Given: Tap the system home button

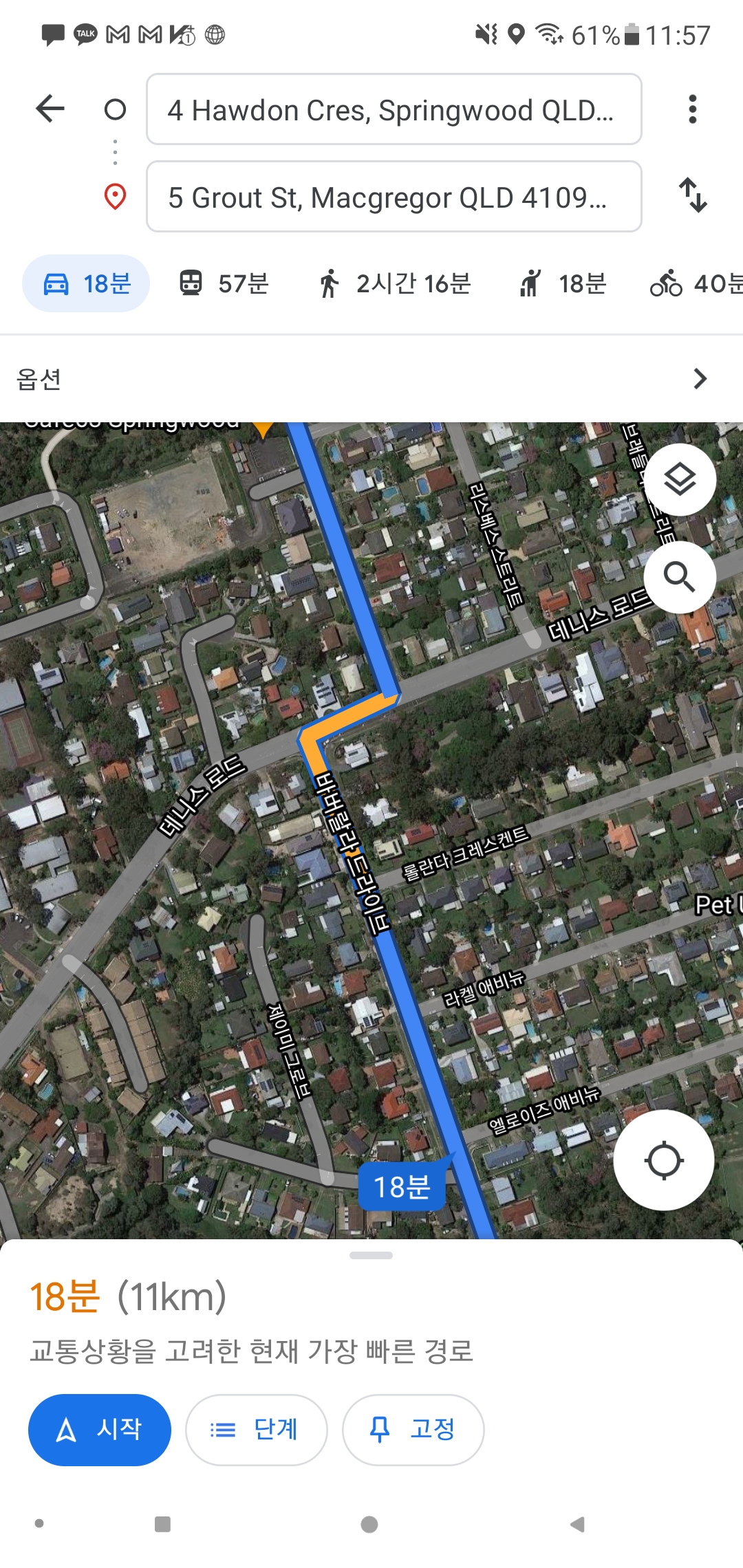Looking at the screenshot, I should 369,1525.
